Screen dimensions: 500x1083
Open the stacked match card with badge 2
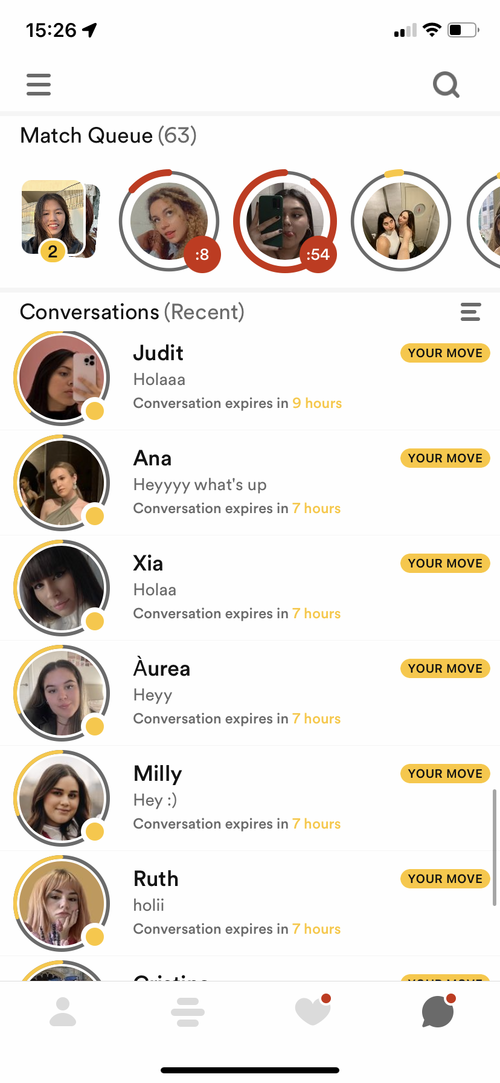tap(61, 220)
